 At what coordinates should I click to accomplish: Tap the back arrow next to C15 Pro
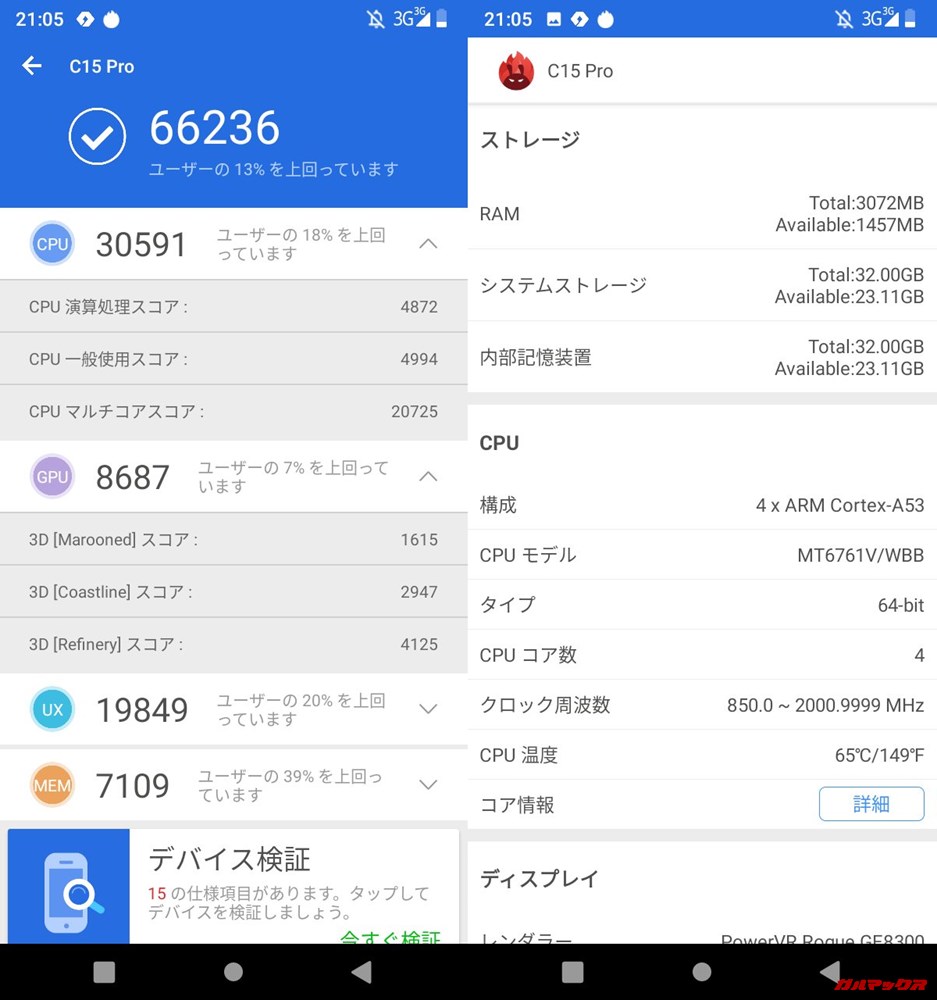click(31, 66)
